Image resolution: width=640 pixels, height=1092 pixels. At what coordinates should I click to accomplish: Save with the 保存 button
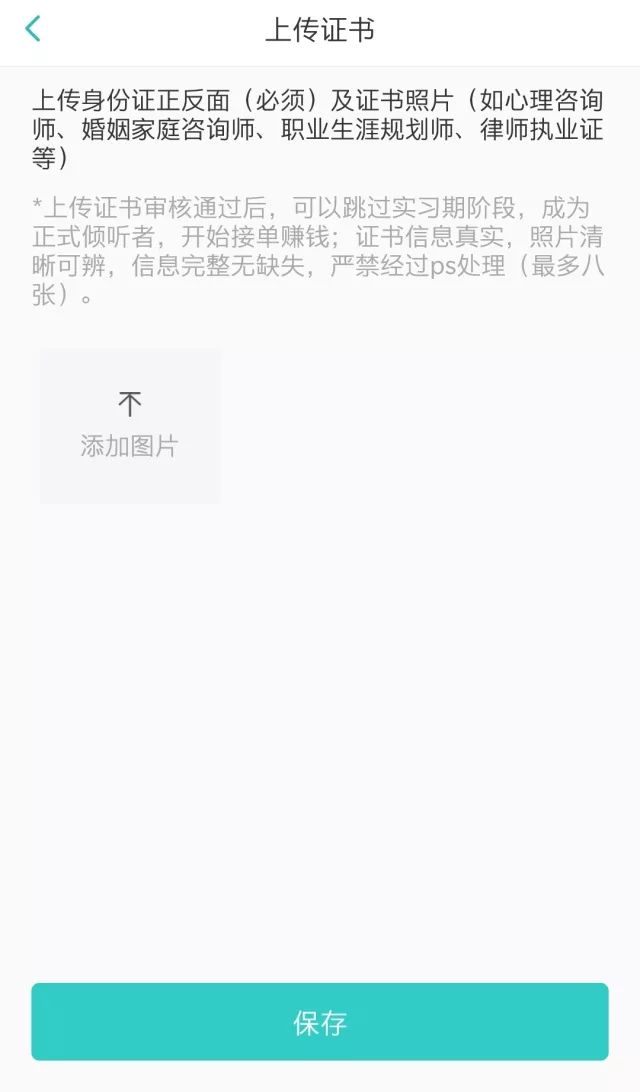click(x=320, y=1022)
